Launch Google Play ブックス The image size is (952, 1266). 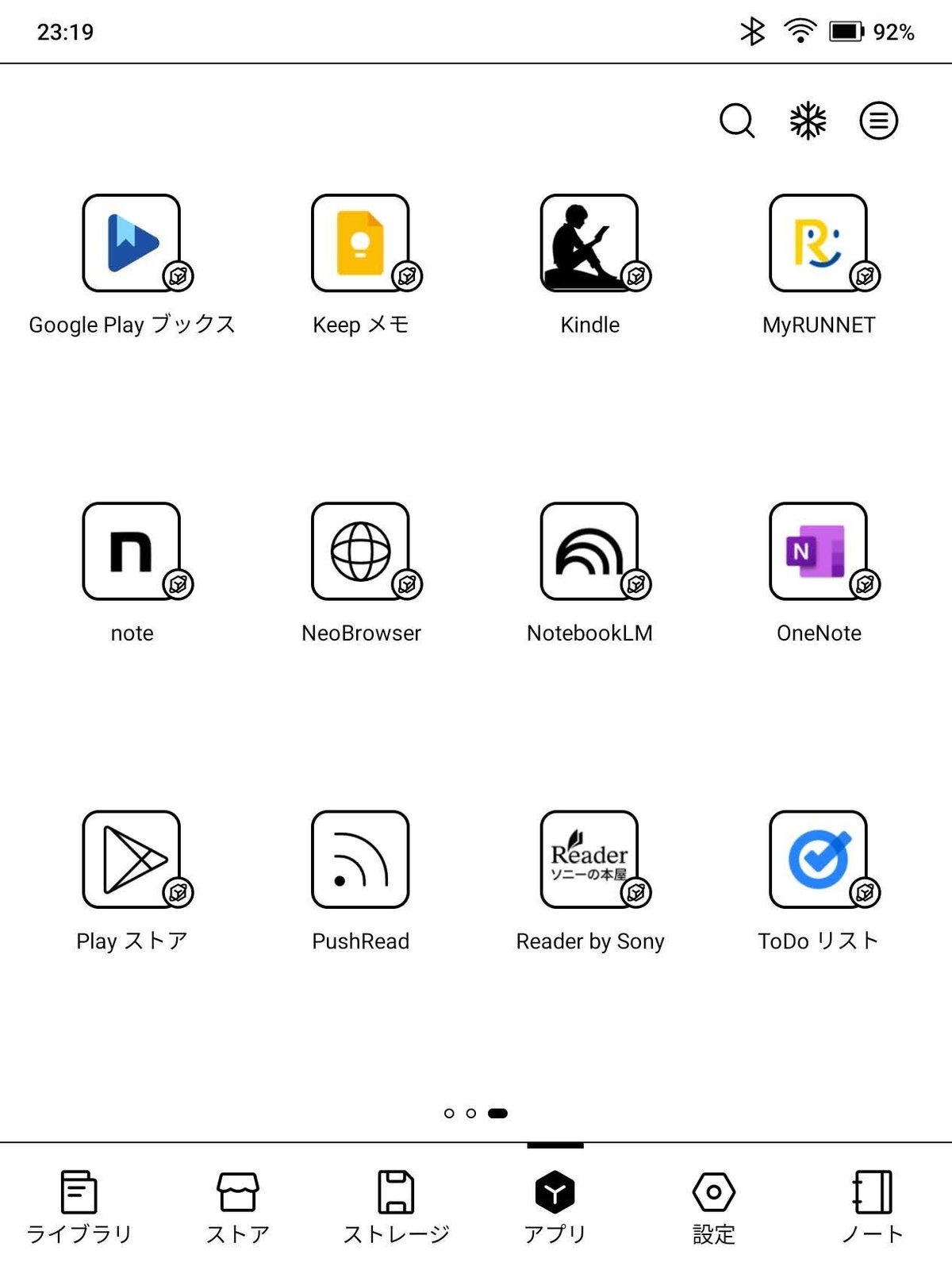tap(132, 244)
